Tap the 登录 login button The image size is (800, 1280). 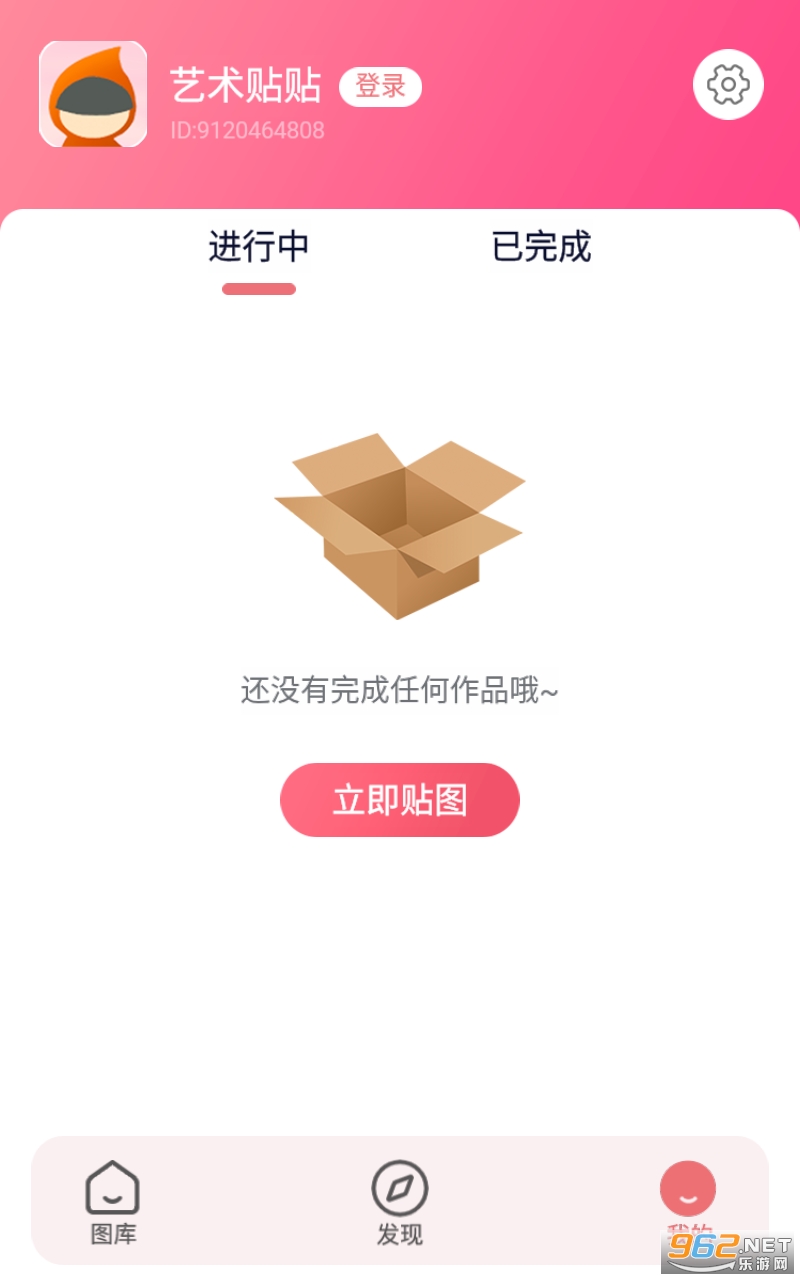(x=380, y=87)
